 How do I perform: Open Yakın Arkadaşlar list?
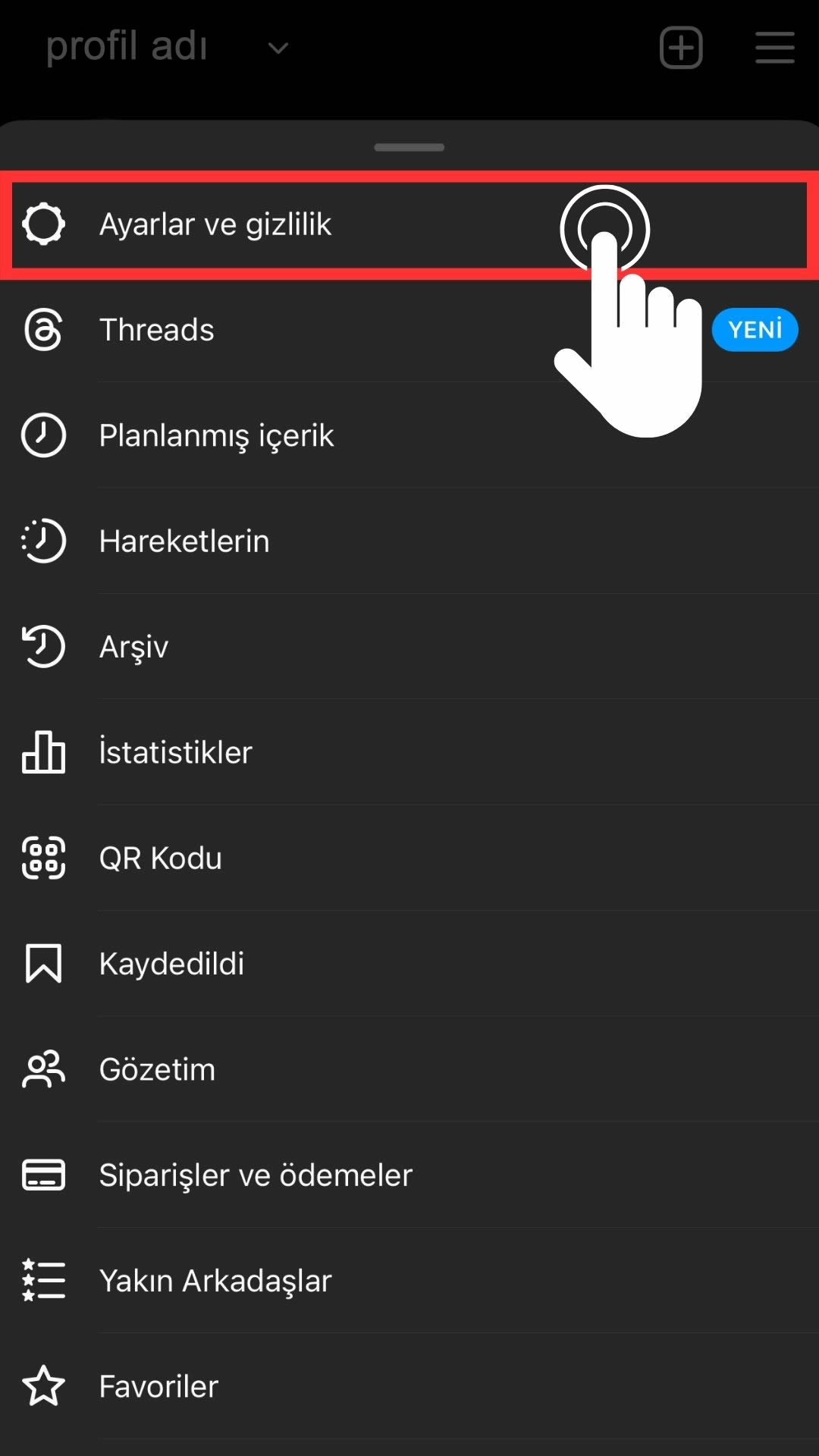(409, 1280)
